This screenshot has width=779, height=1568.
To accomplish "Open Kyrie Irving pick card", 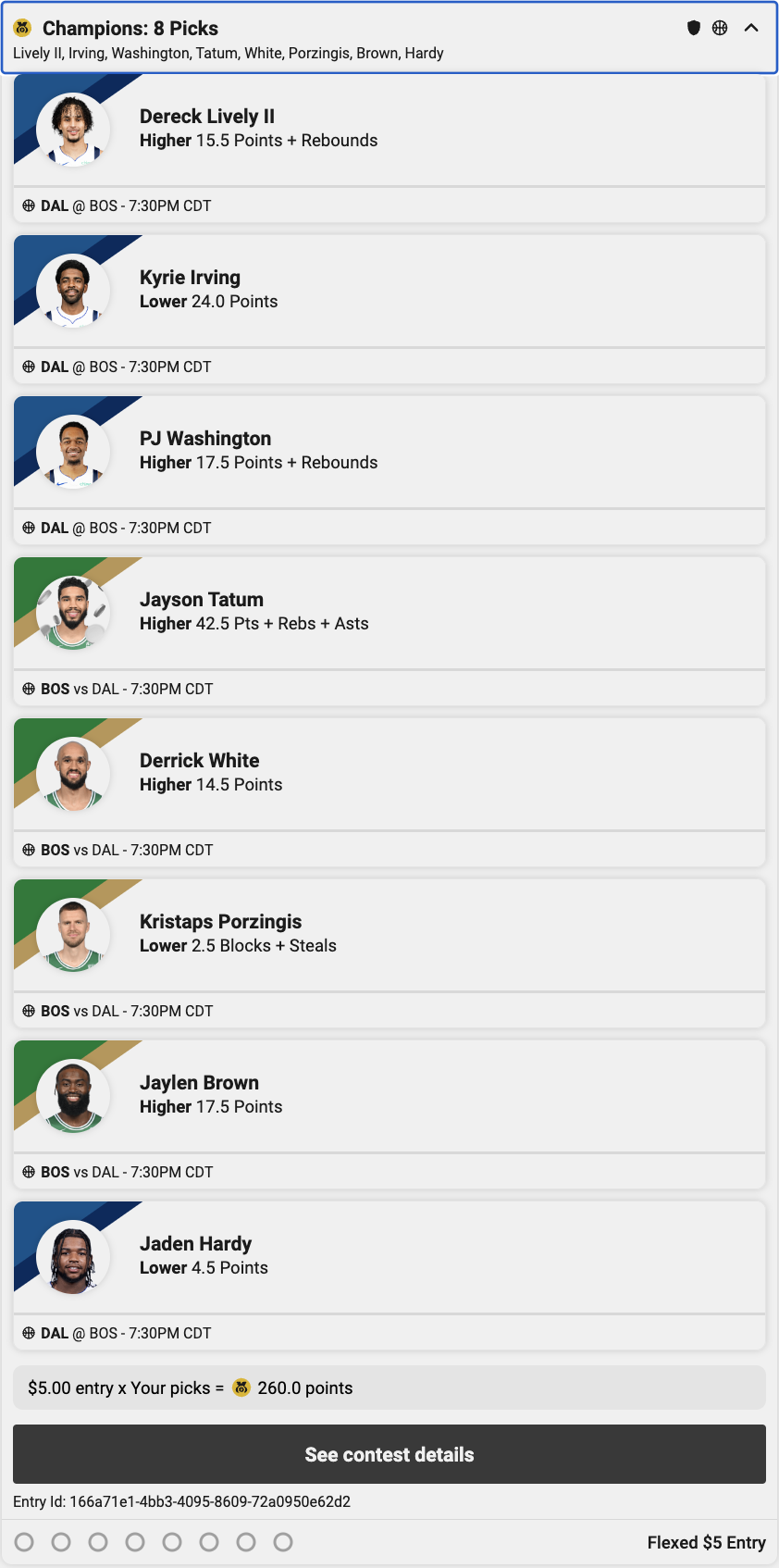I will click(x=389, y=291).
